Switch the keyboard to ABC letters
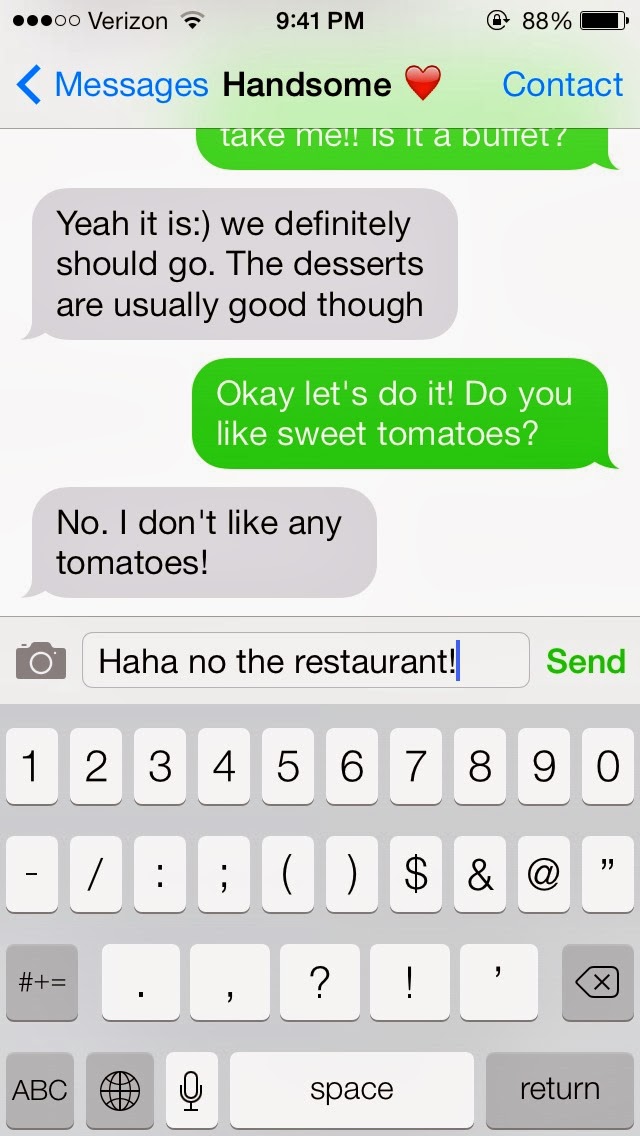This screenshot has height=1136, width=640. 40,1089
